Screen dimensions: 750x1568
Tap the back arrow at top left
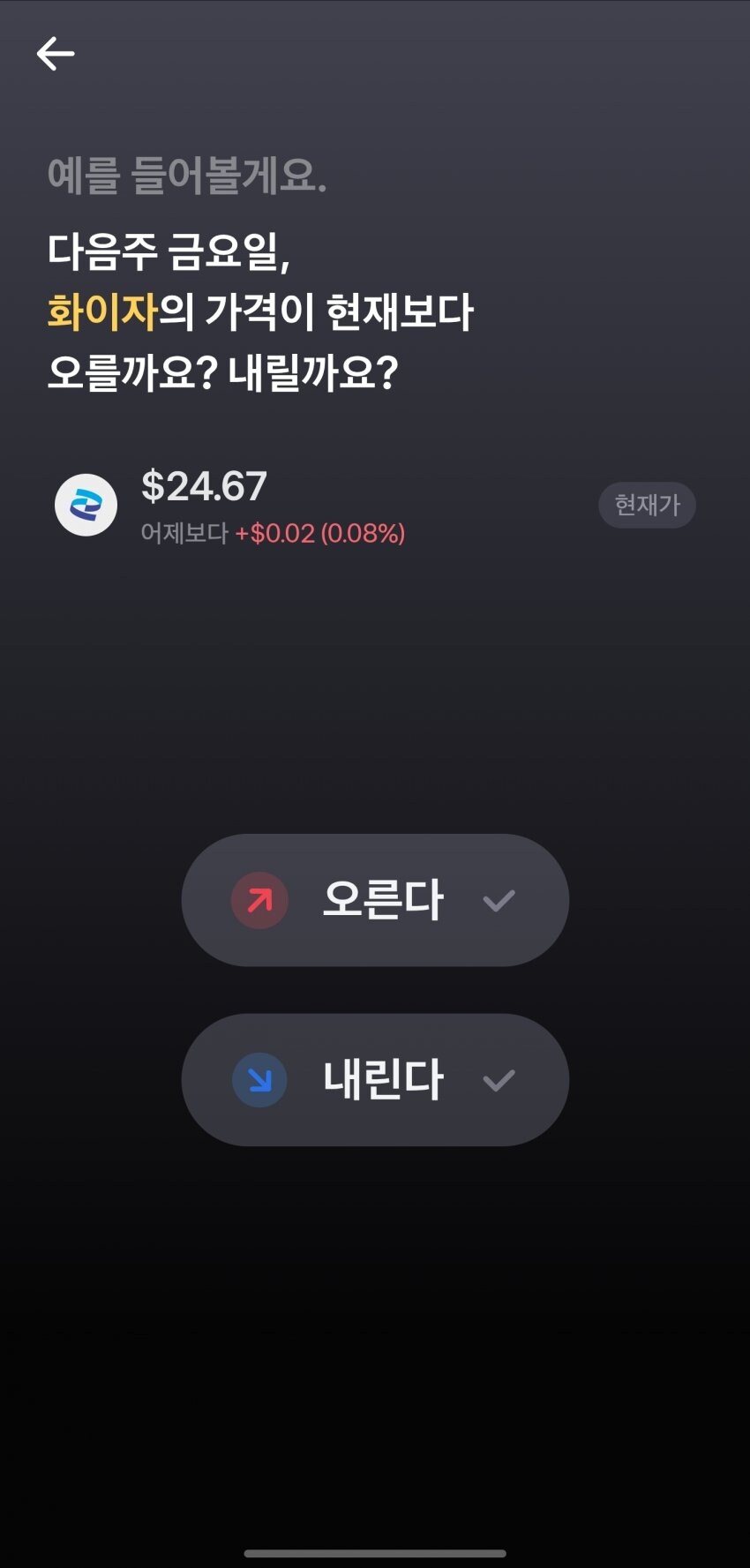(55, 53)
